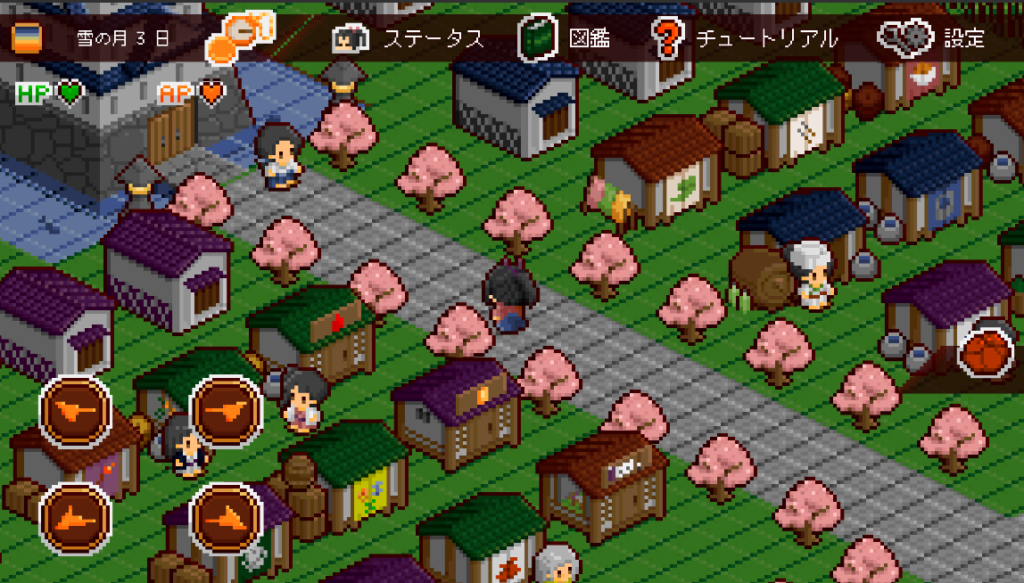Open 設定 settings gears
The image size is (1024, 583).
931,39
